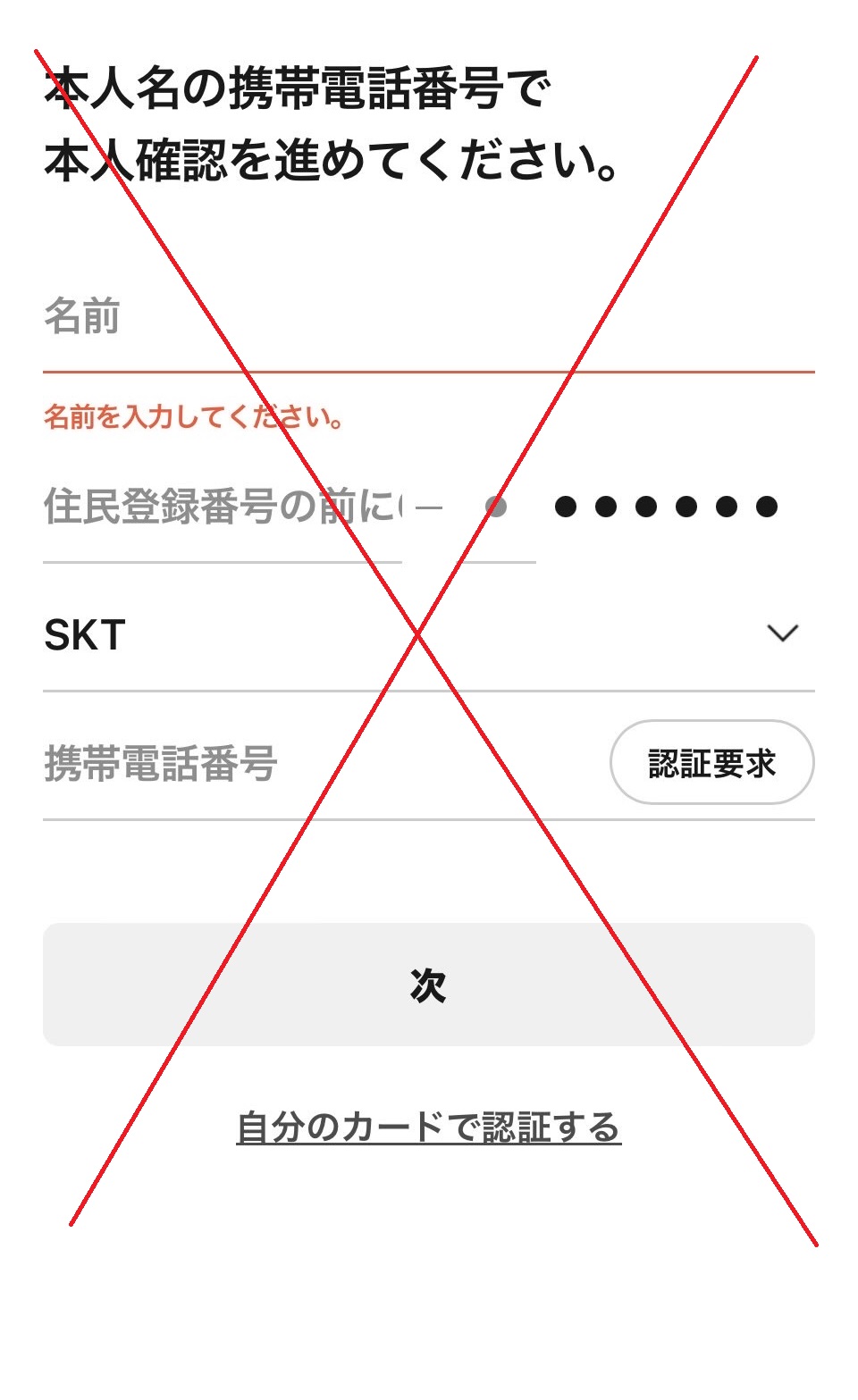Open 自分のカードで認証する link
This screenshot has width=858, height=1400.
[428, 1128]
